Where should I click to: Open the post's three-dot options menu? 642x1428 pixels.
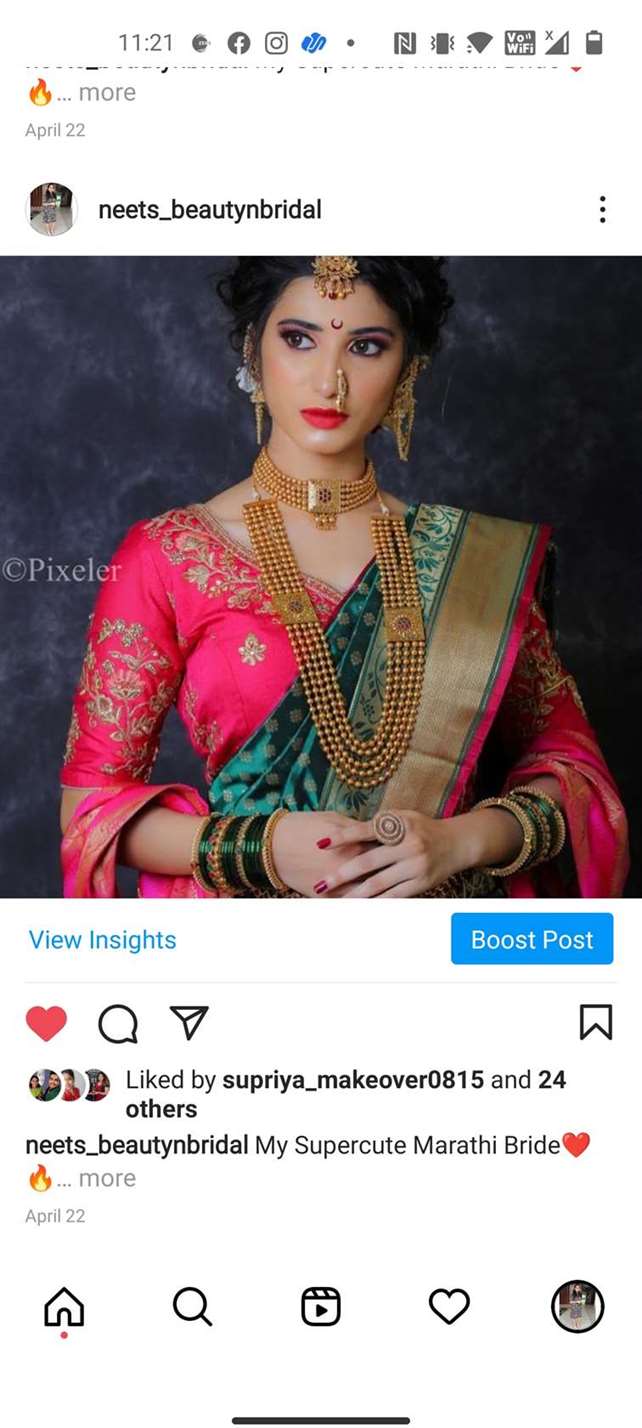(x=602, y=209)
